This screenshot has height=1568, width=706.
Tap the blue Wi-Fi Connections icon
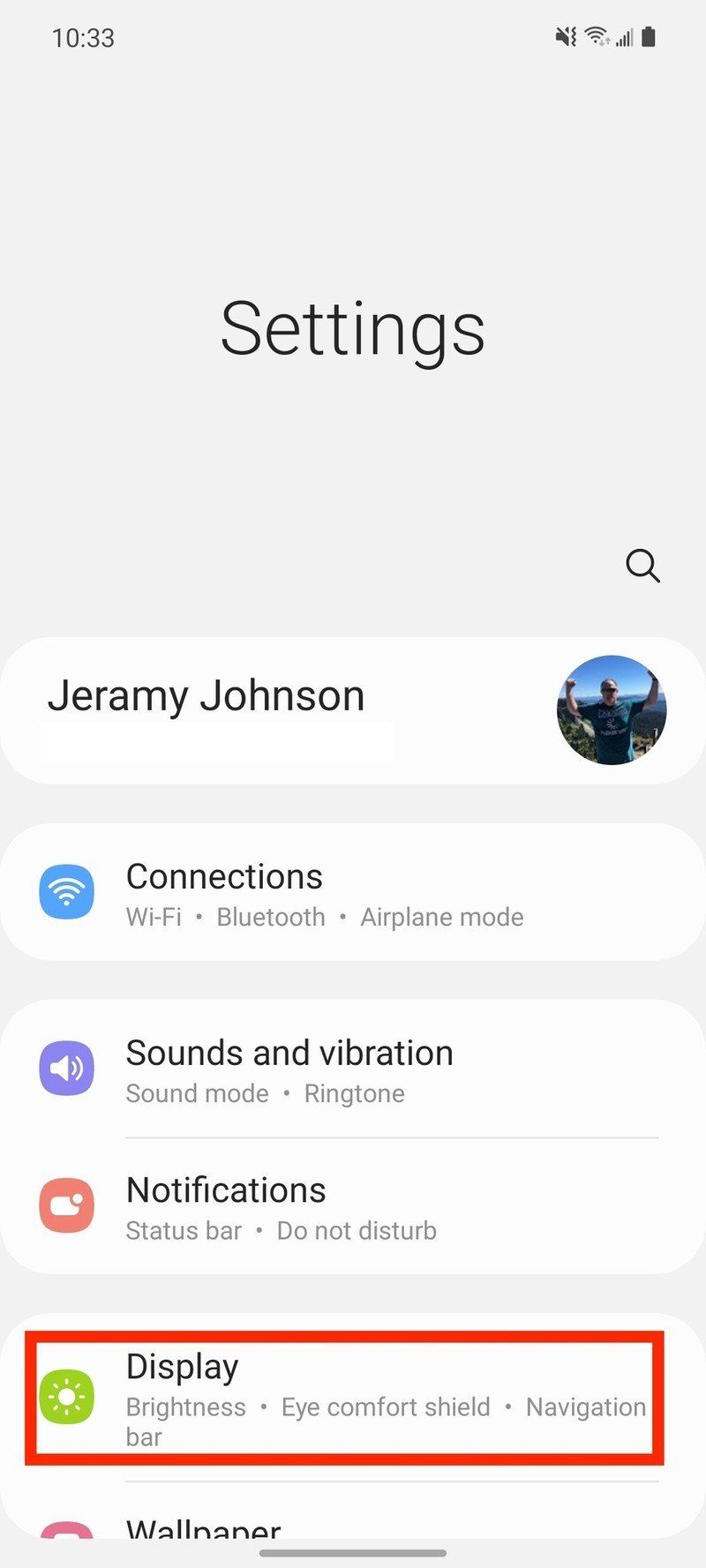coord(67,892)
